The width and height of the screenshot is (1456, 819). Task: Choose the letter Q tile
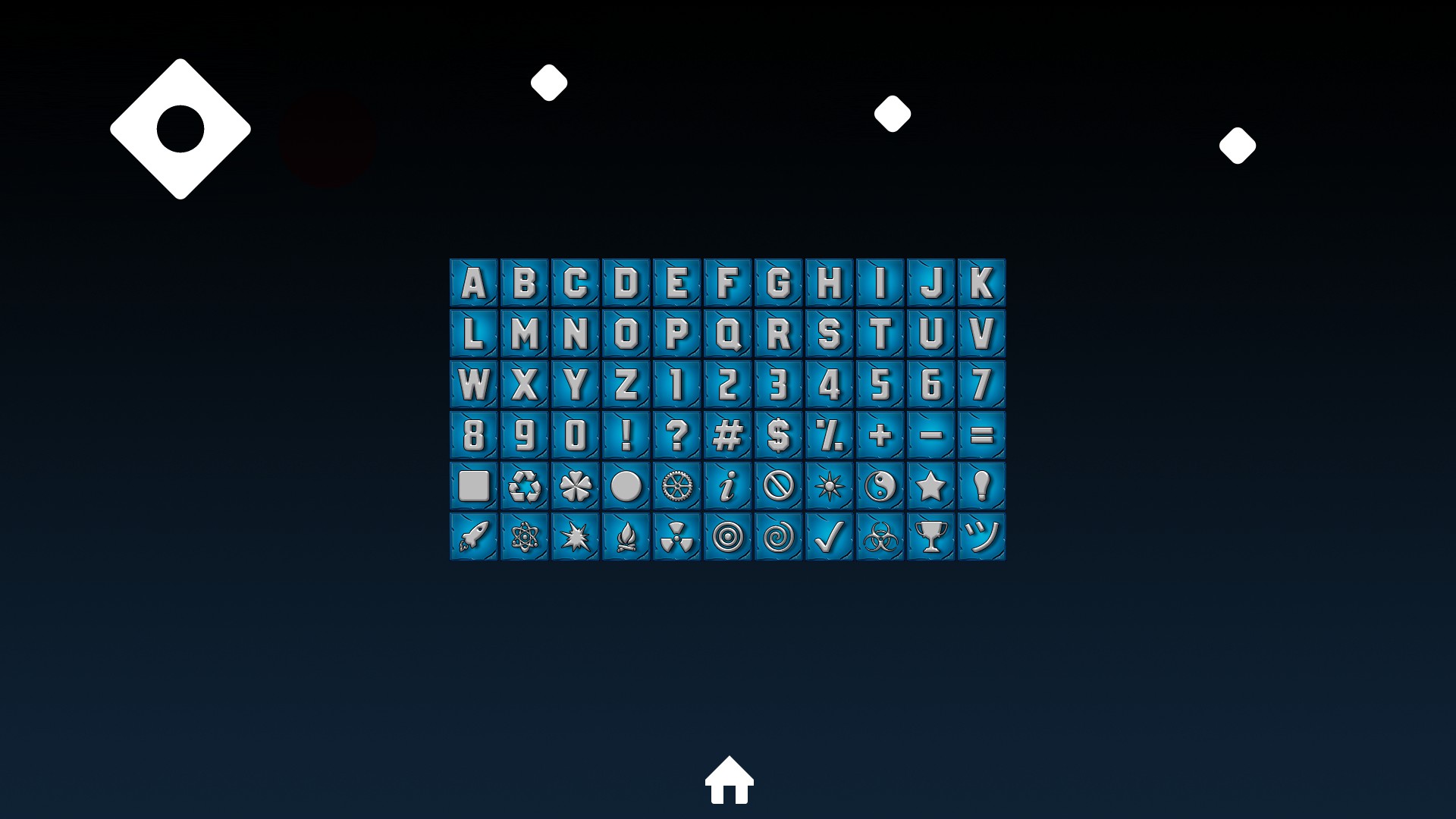pos(728,334)
